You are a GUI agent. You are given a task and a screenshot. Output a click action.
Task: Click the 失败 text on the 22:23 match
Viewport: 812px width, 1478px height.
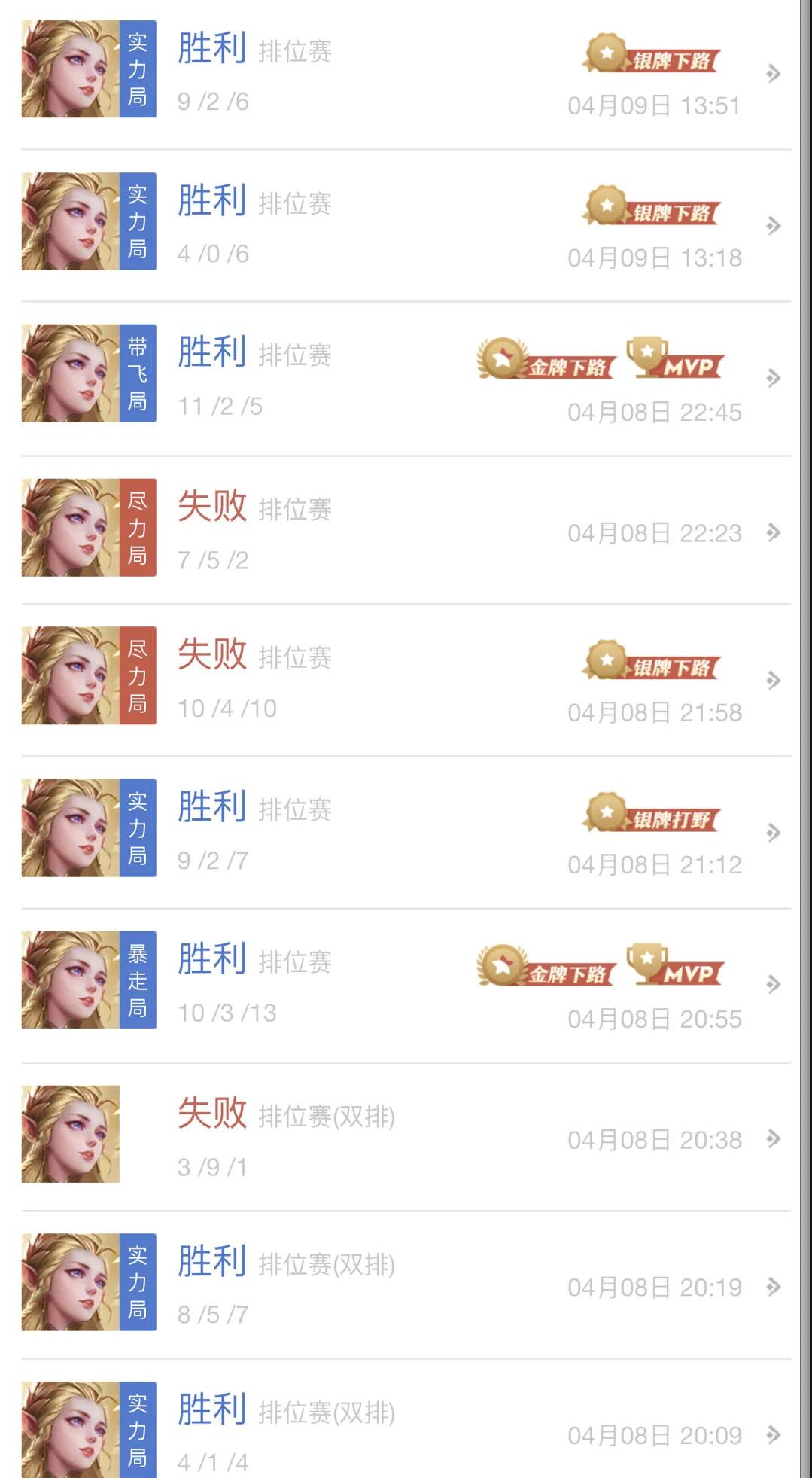(x=212, y=507)
